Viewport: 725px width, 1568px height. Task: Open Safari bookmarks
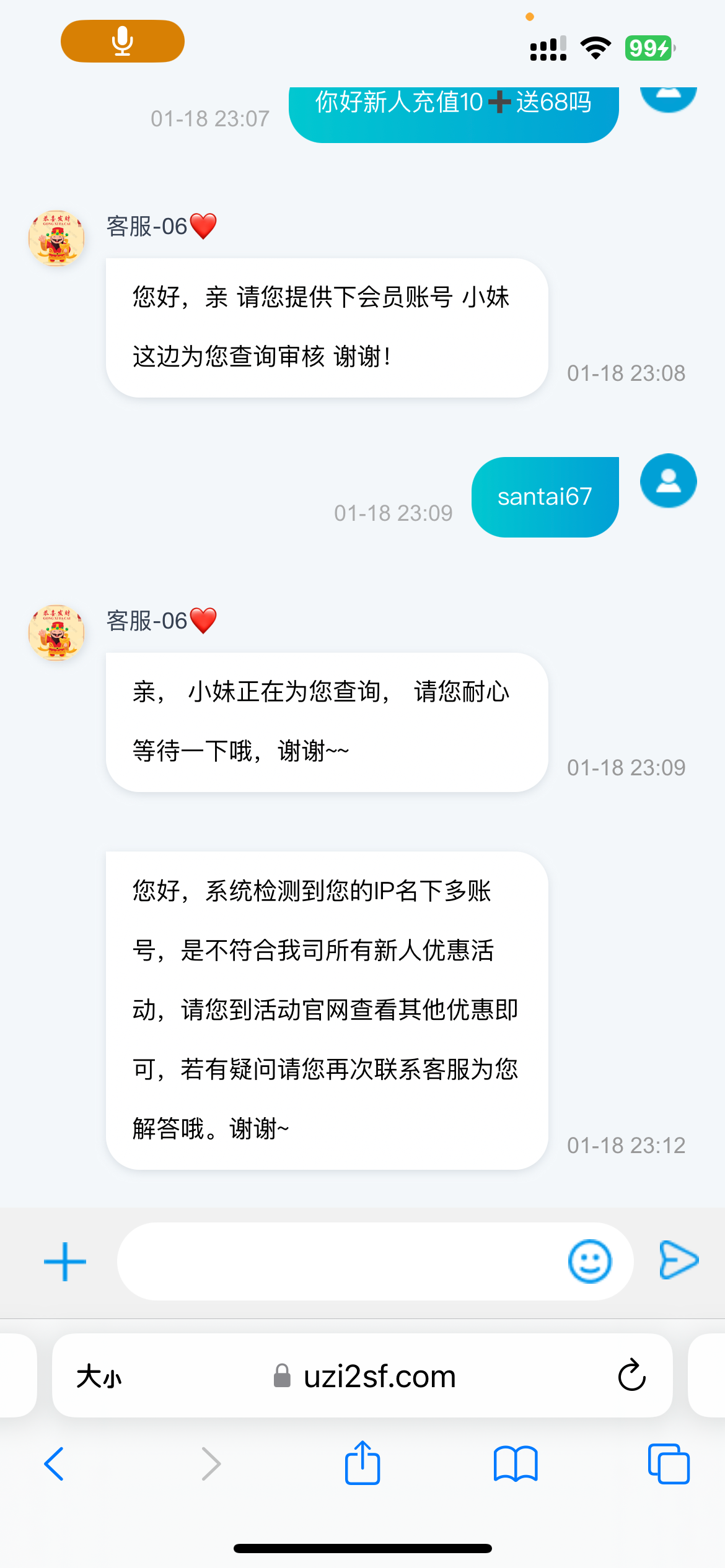pyautogui.click(x=516, y=1464)
